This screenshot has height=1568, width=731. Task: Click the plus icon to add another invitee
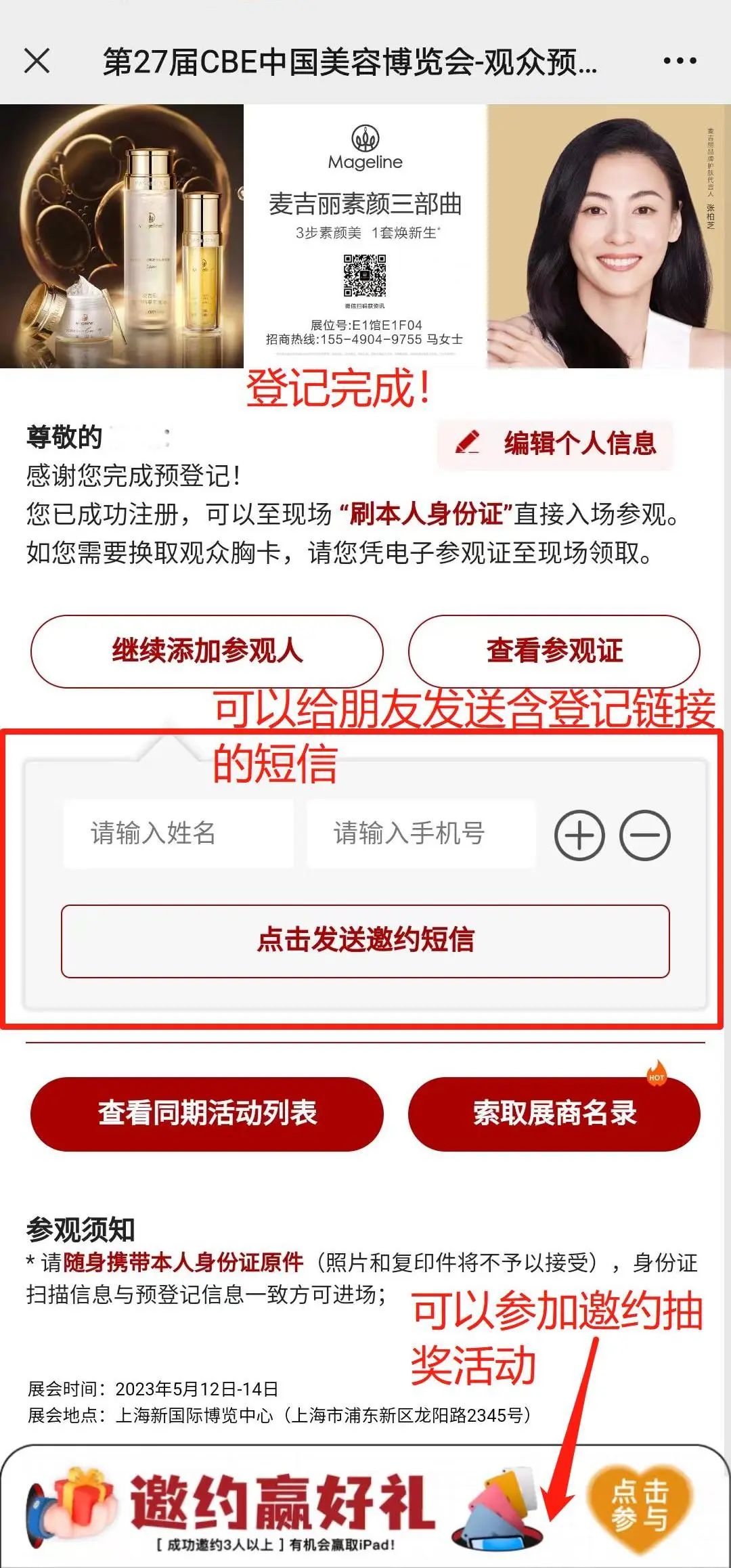tap(580, 835)
